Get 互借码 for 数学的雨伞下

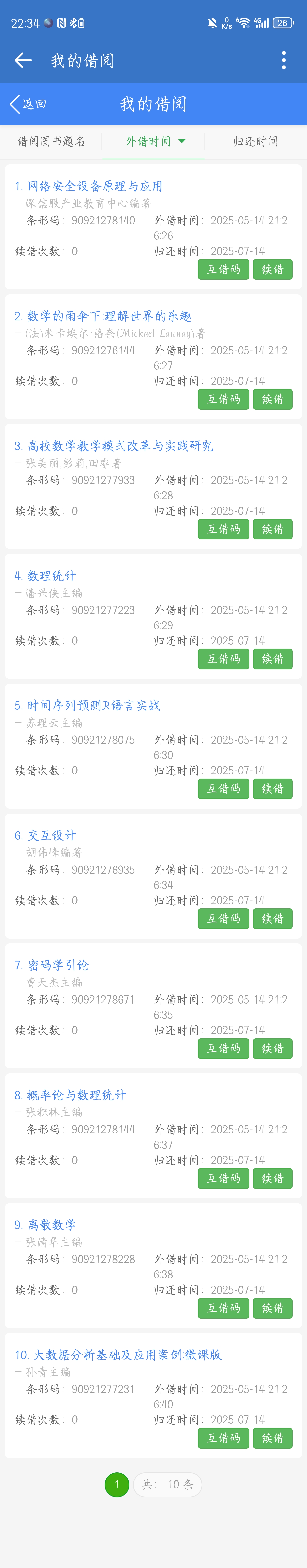point(223,399)
